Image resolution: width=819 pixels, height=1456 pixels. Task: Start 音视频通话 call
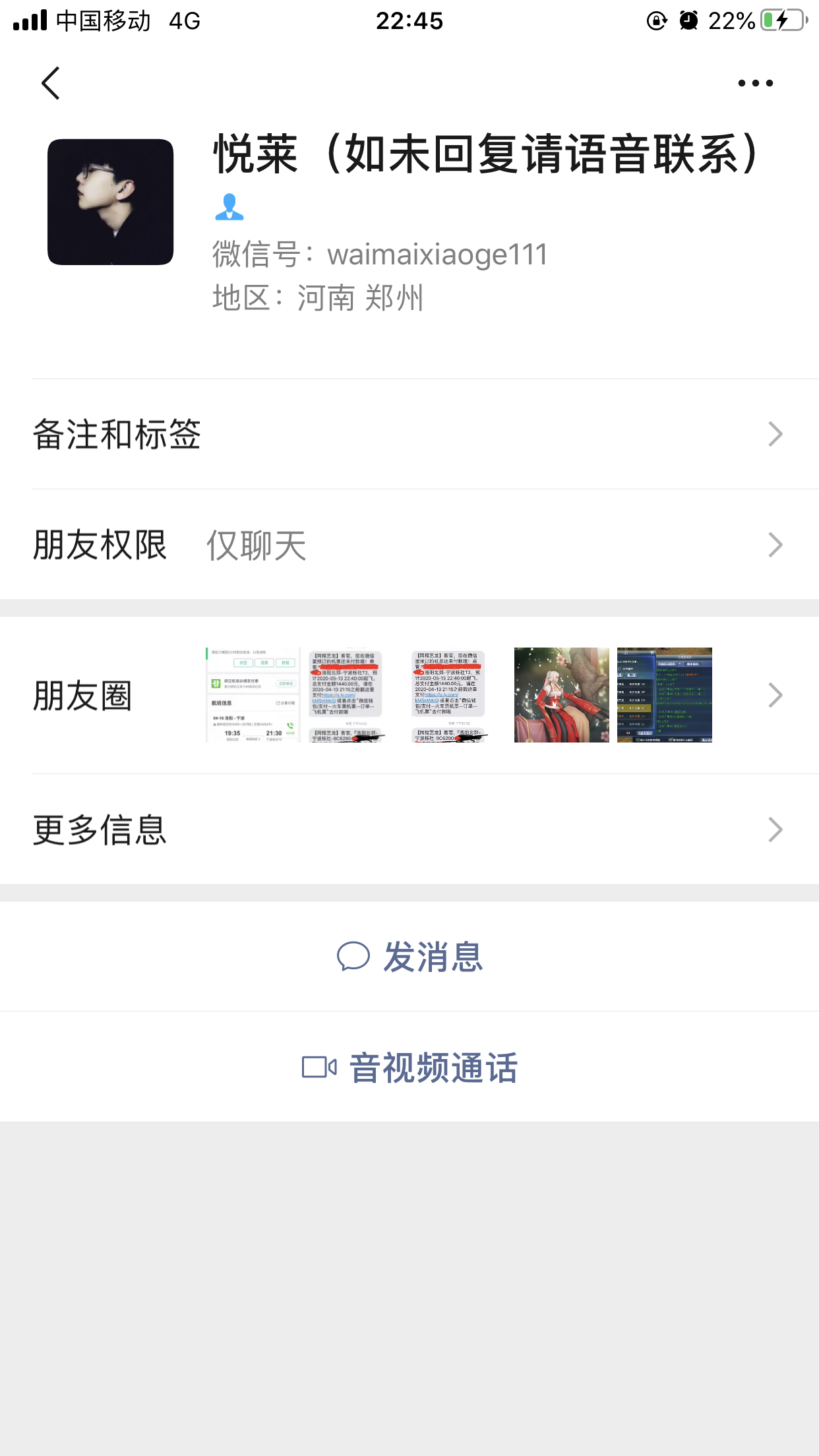(409, 1067)
